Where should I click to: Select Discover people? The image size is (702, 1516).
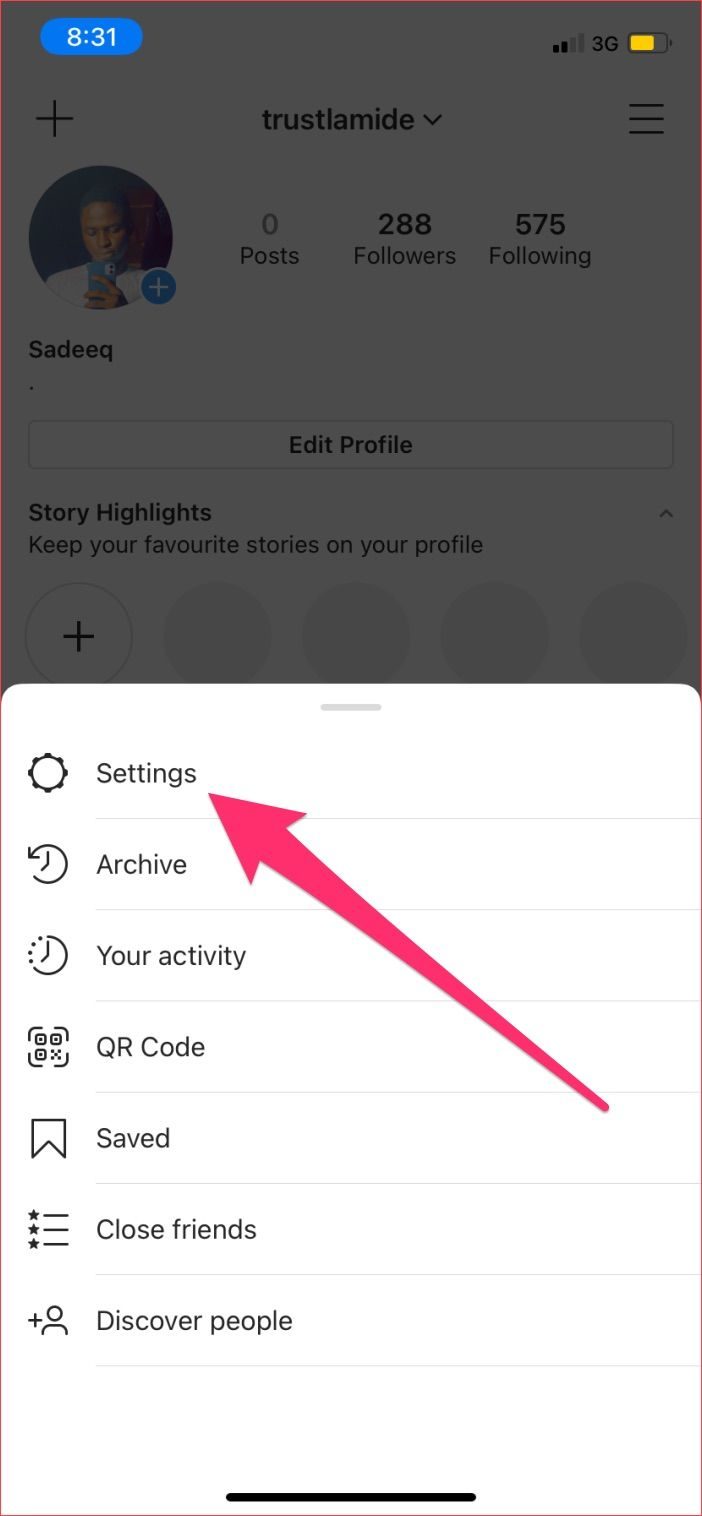(x=194, y=1320)
